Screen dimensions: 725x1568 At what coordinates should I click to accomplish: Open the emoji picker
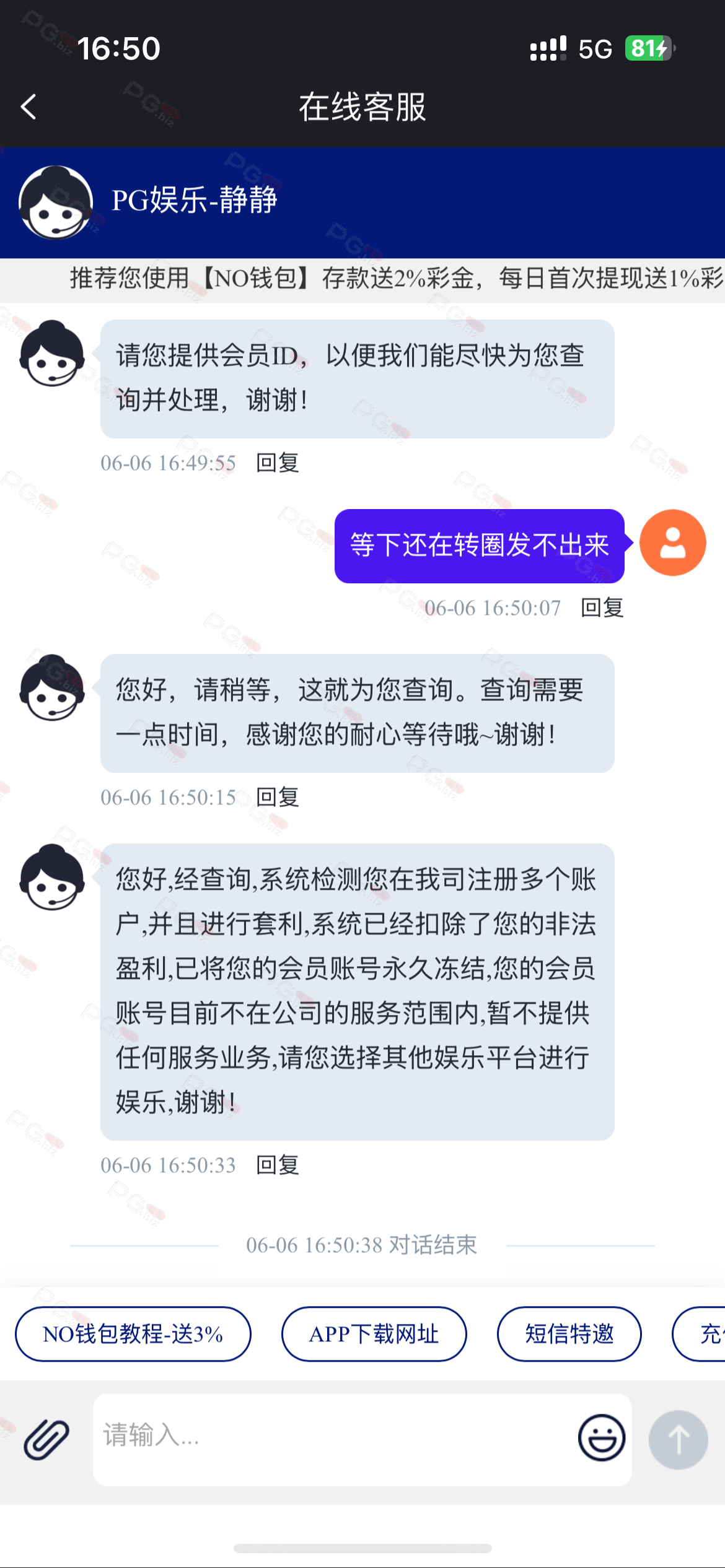click(x=601, y=1438)
